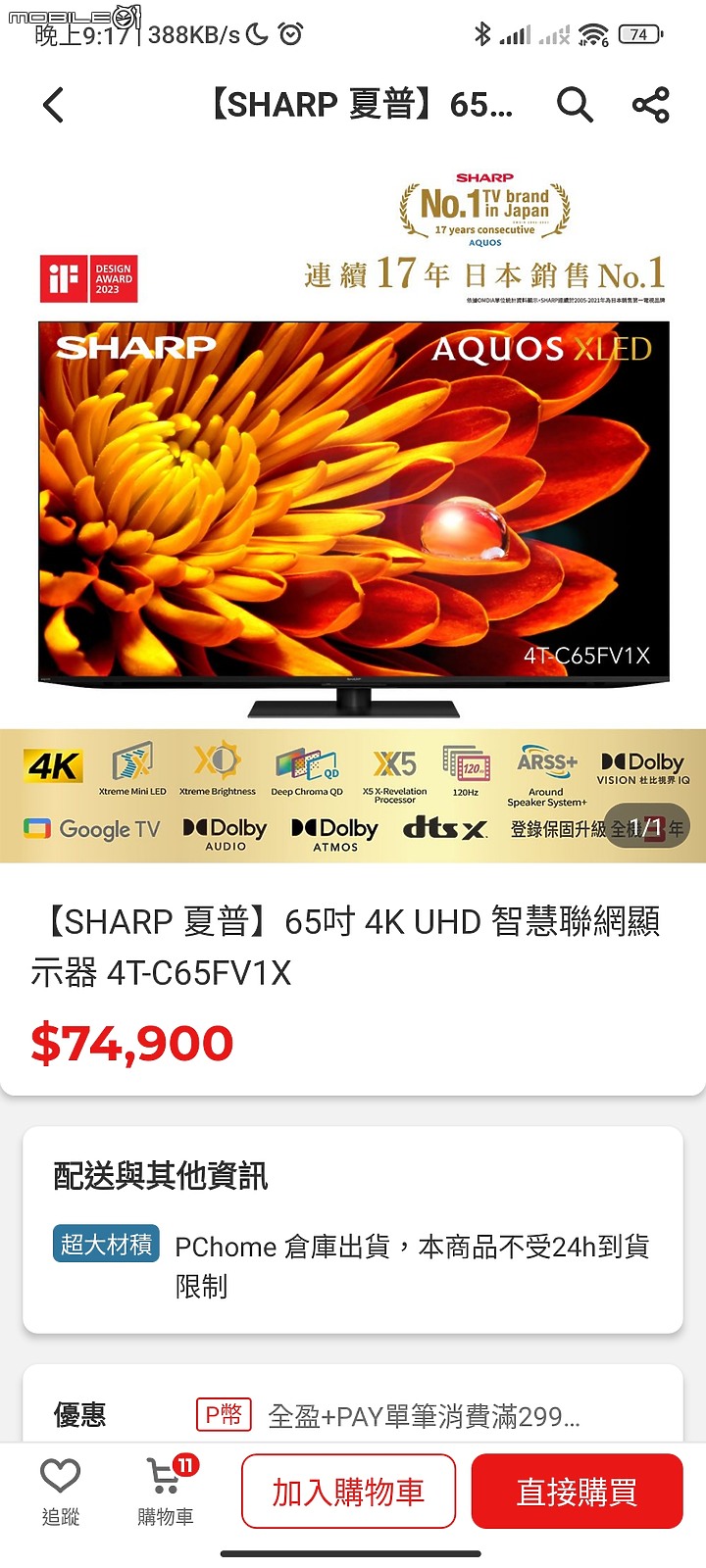Add item to favorites with 追蹤

tap(60, 1490)
